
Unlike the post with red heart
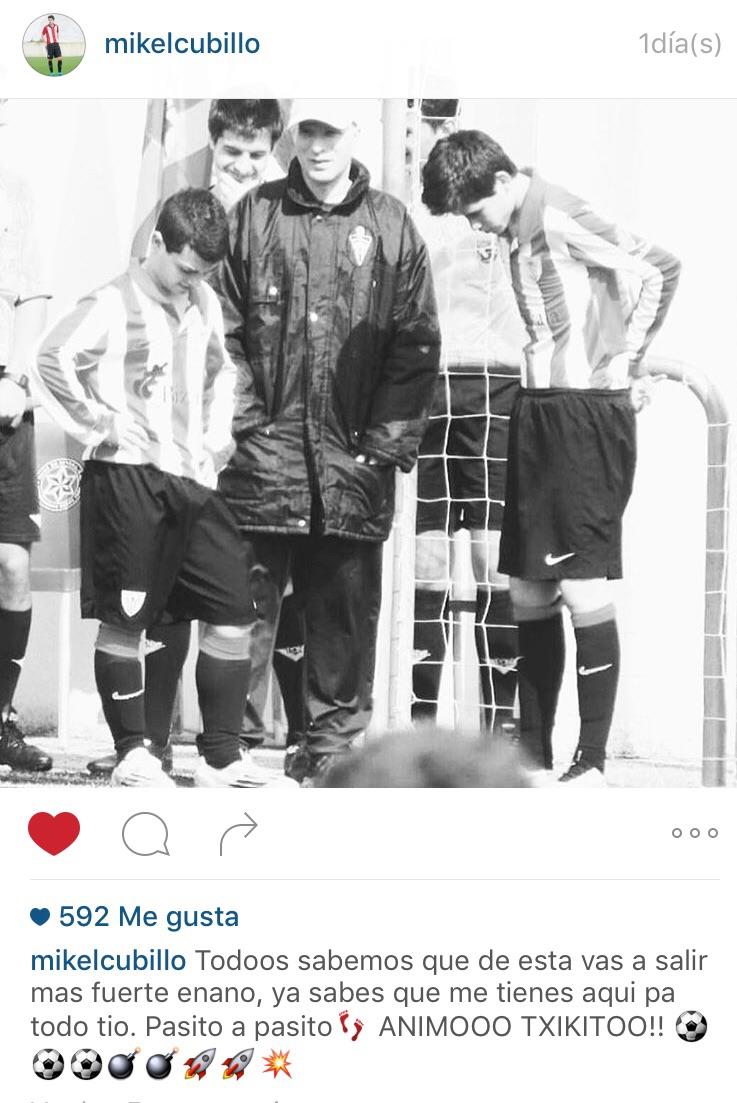click(x=54, y=833)
